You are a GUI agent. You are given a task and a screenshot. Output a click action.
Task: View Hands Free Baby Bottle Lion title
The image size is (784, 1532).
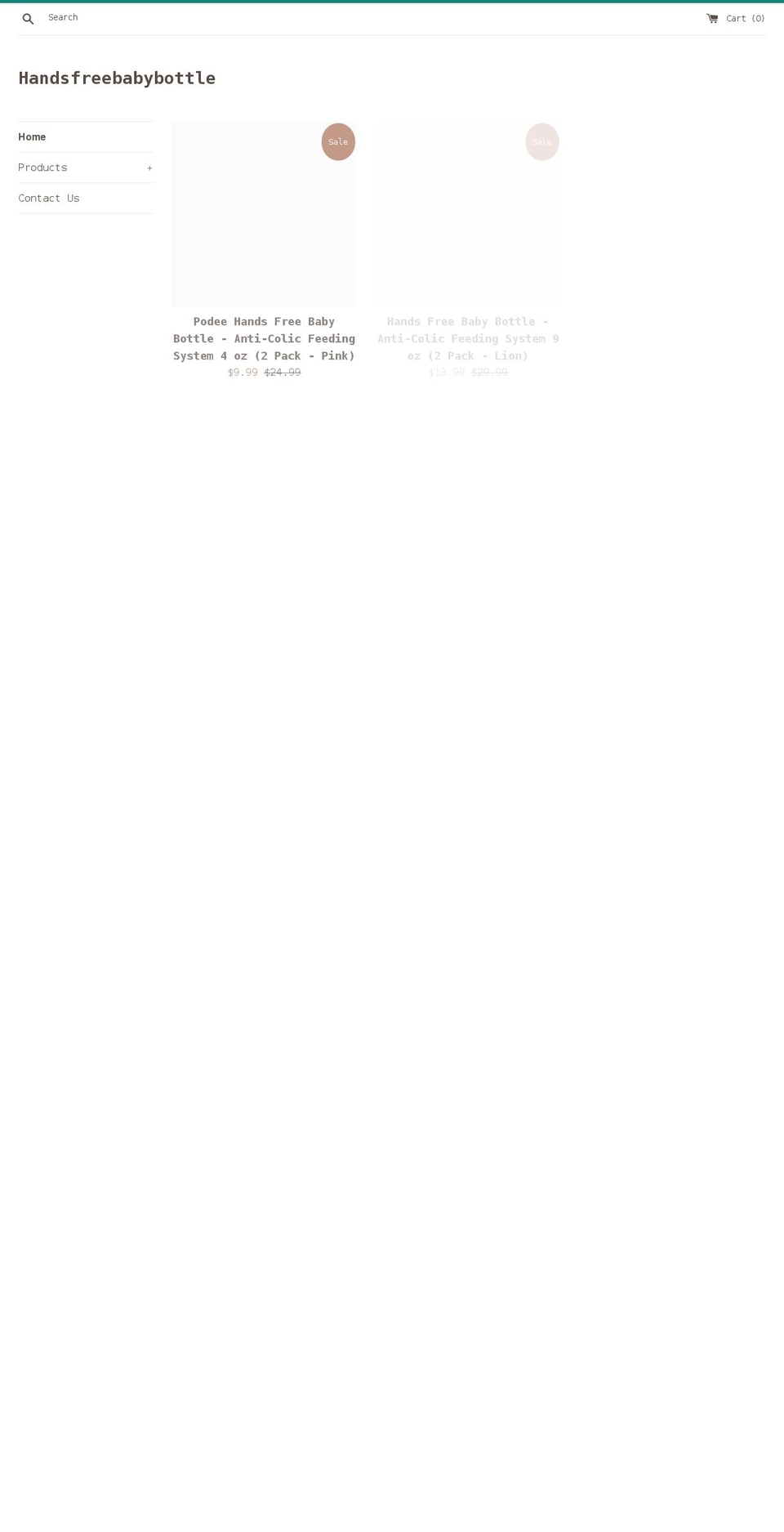(x=468, y=338)
